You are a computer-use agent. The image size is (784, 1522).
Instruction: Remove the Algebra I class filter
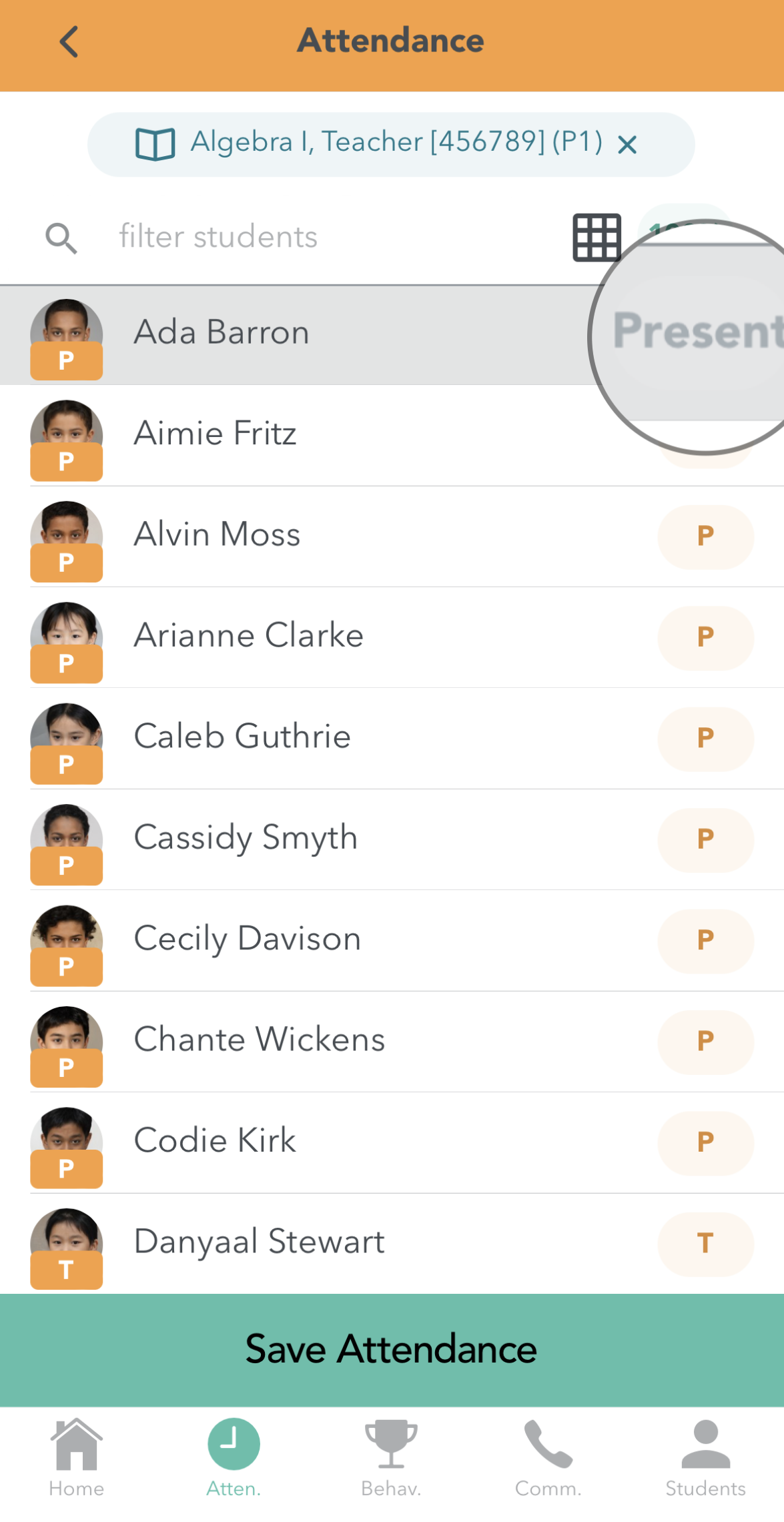(x=627, y=144)
